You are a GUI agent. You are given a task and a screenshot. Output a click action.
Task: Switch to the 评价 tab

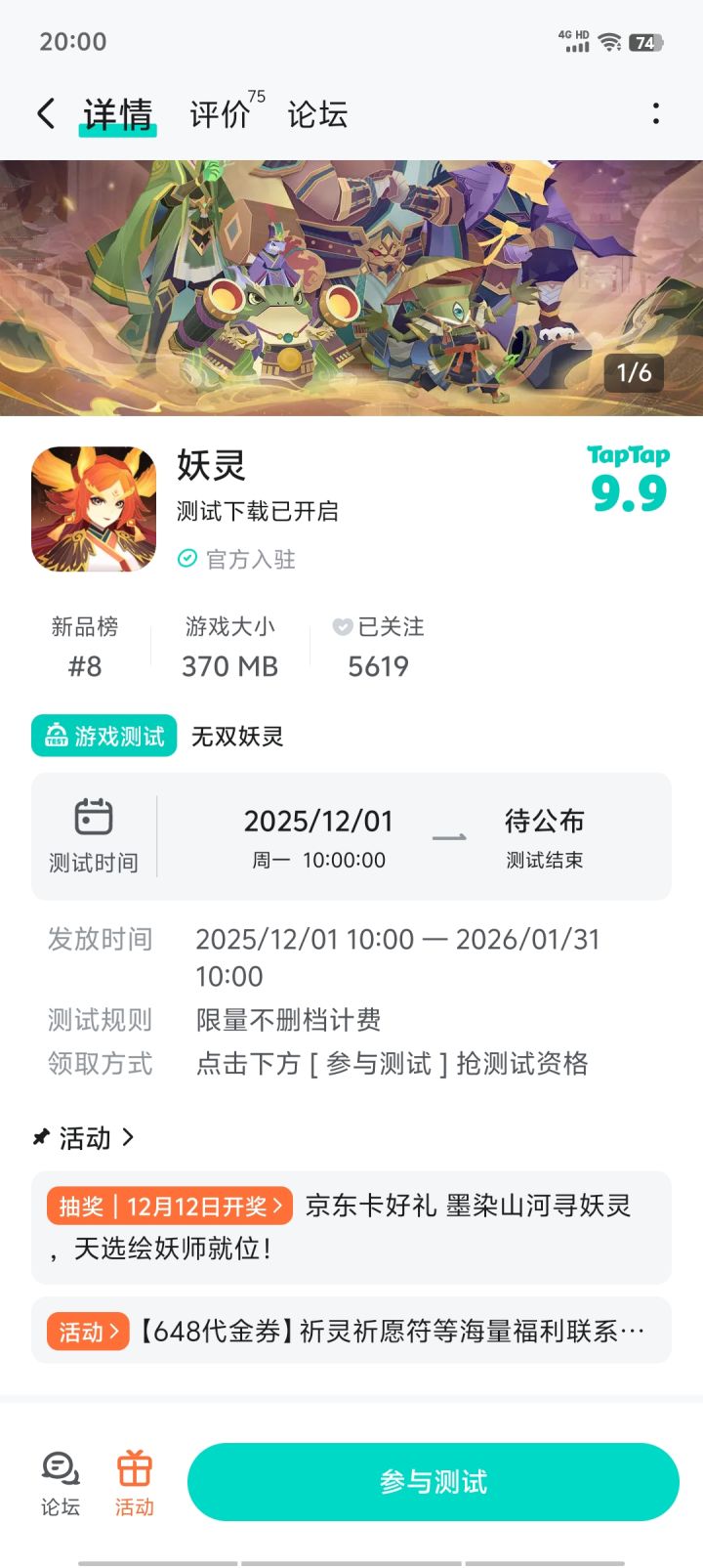(221, 114)
